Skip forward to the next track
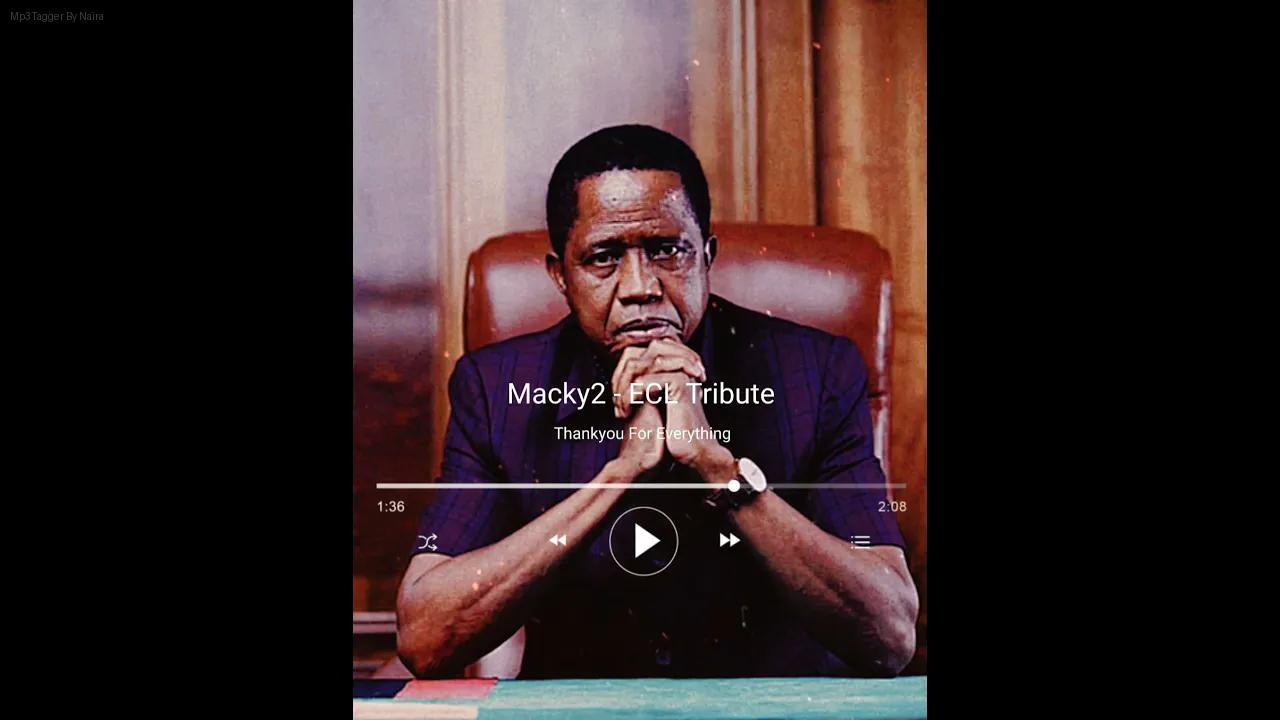The height and width of the screenshot is (720, 1280). pyautogui.click(x=729, y=541)
